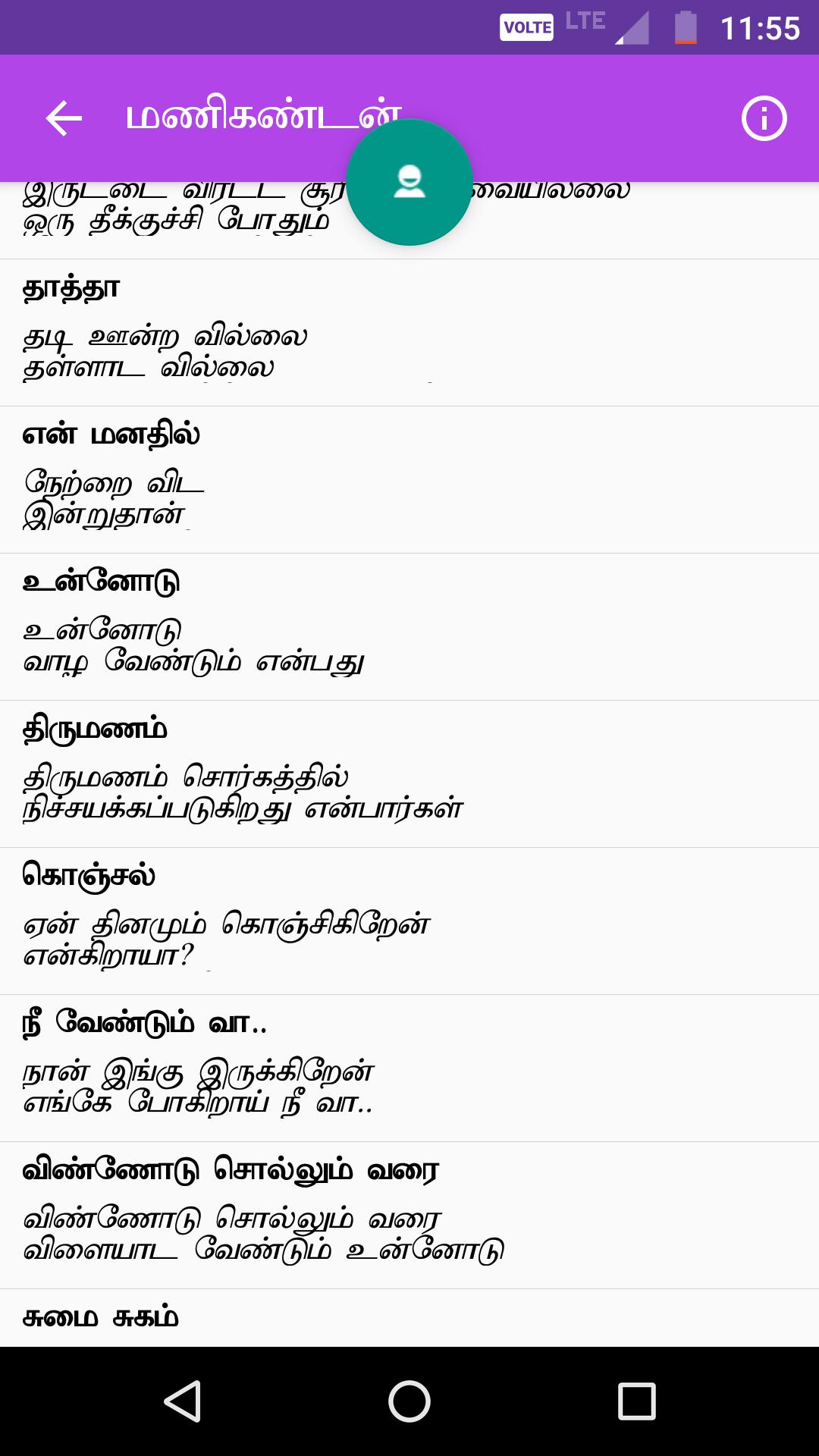Open the info icon on the toolbar

tap(765, 118)
